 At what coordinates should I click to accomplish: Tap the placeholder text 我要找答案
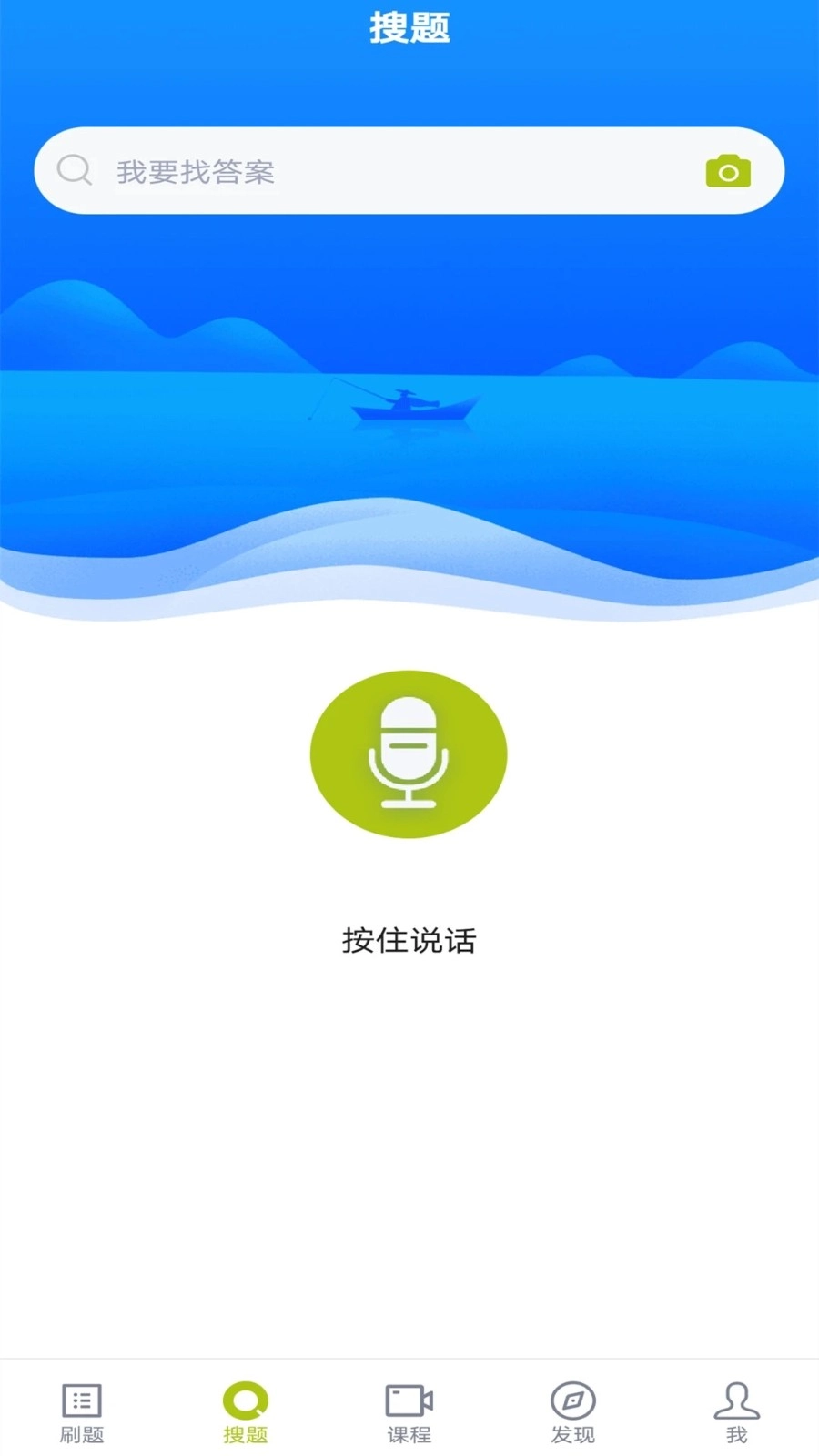pyautogui.click(x=196, y=173)
